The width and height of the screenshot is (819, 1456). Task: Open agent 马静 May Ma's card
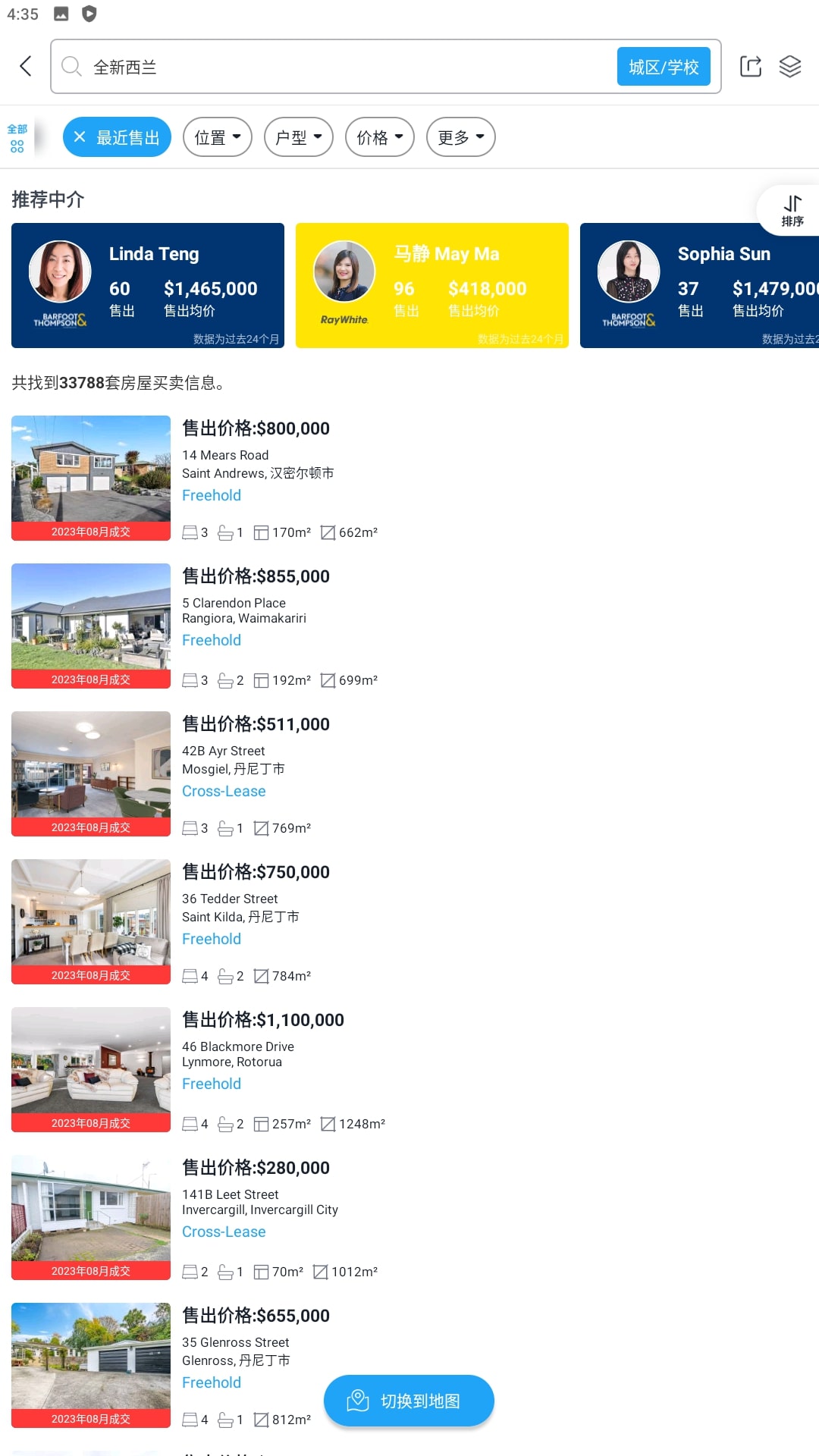pyautogui.click(x=431, y=285)
